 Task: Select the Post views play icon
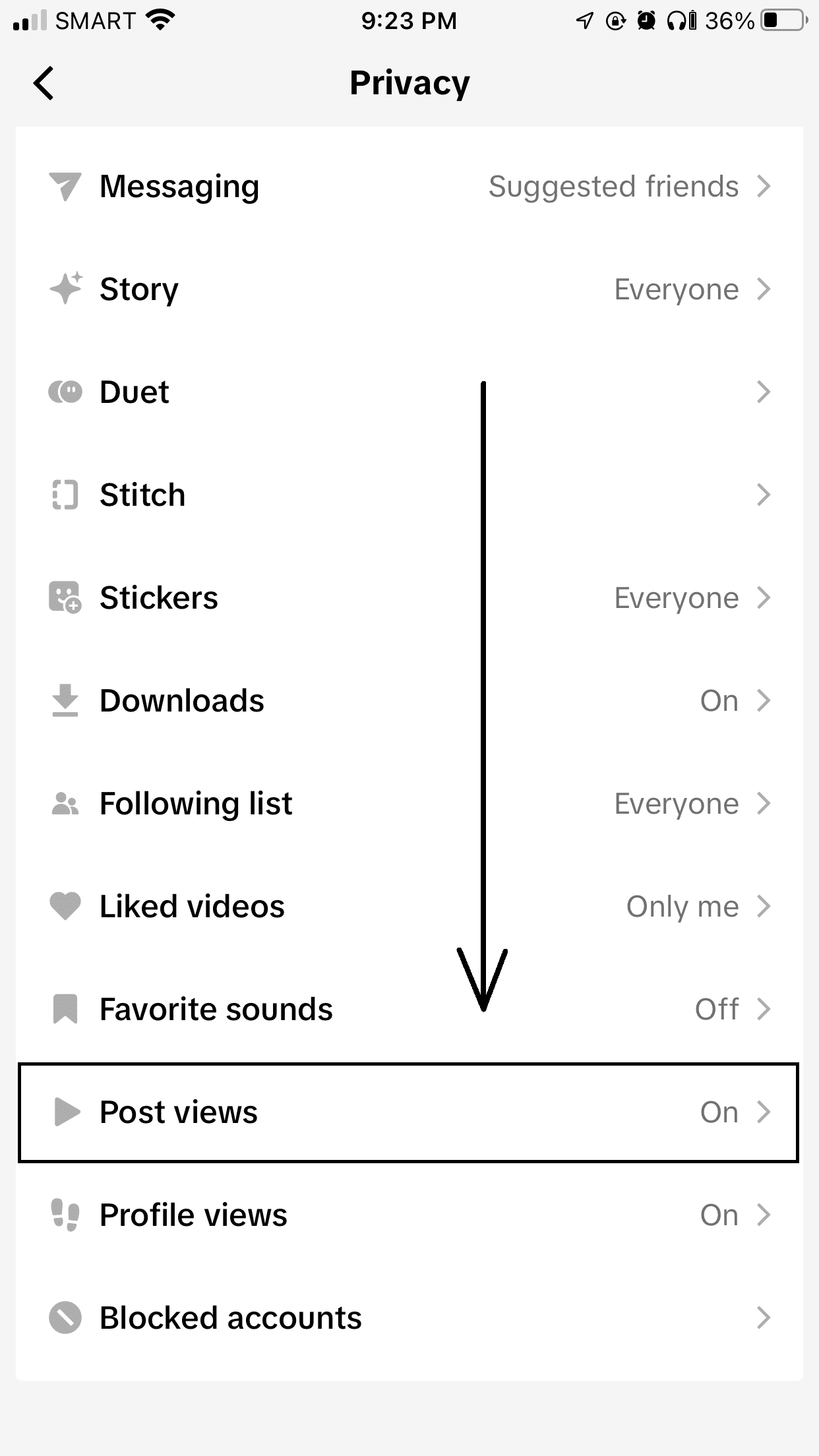[65, 1111]
